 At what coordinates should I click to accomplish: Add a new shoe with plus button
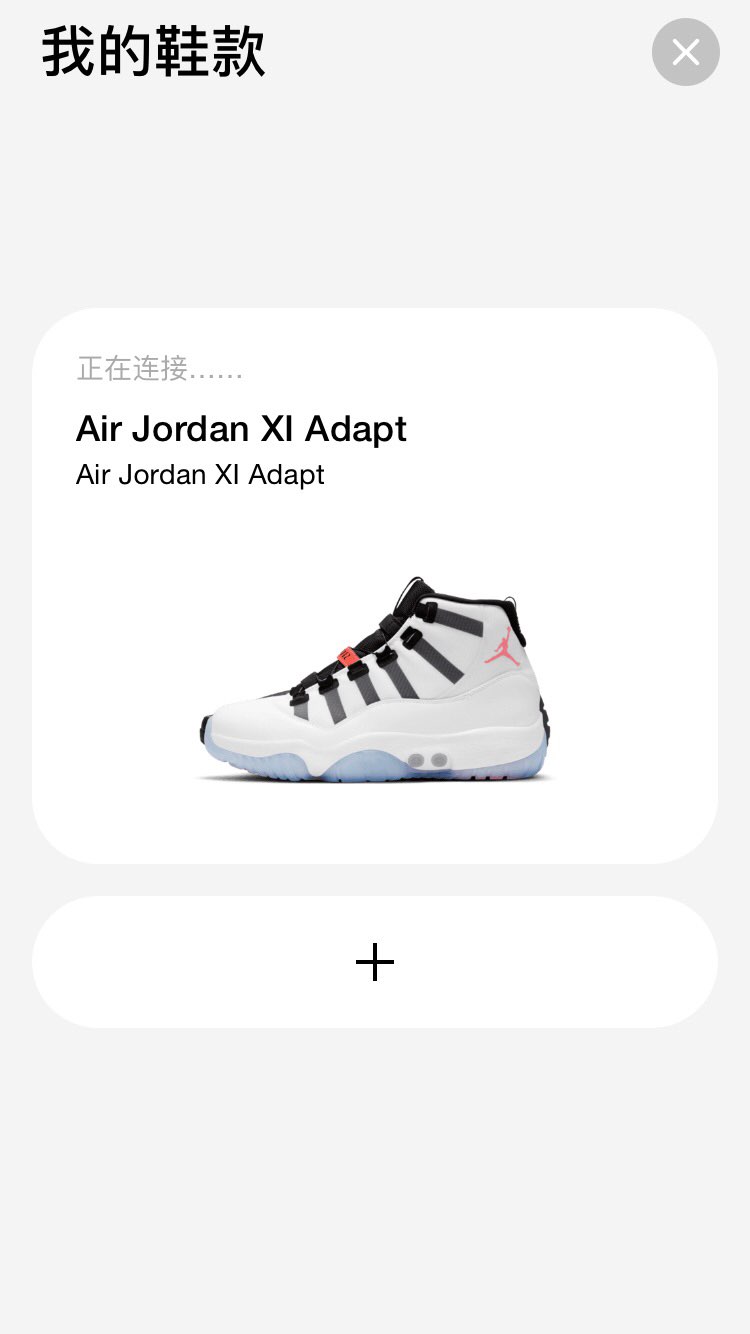click(x=375, y=962)
